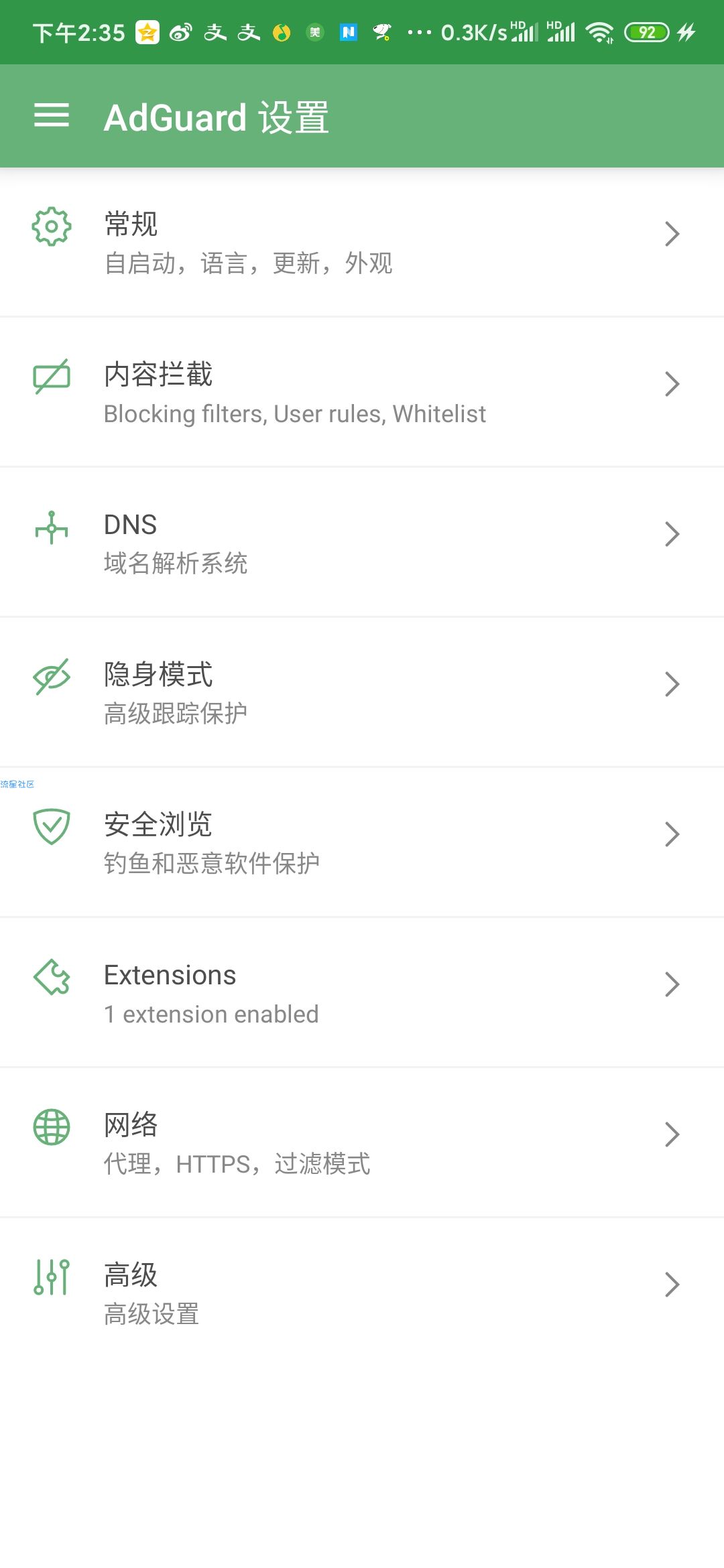Image resolution: width=724 pixels, height=1568 pixels.
Task: Go to 内容拦截 content blocking settings
Action: coord(362,393)
